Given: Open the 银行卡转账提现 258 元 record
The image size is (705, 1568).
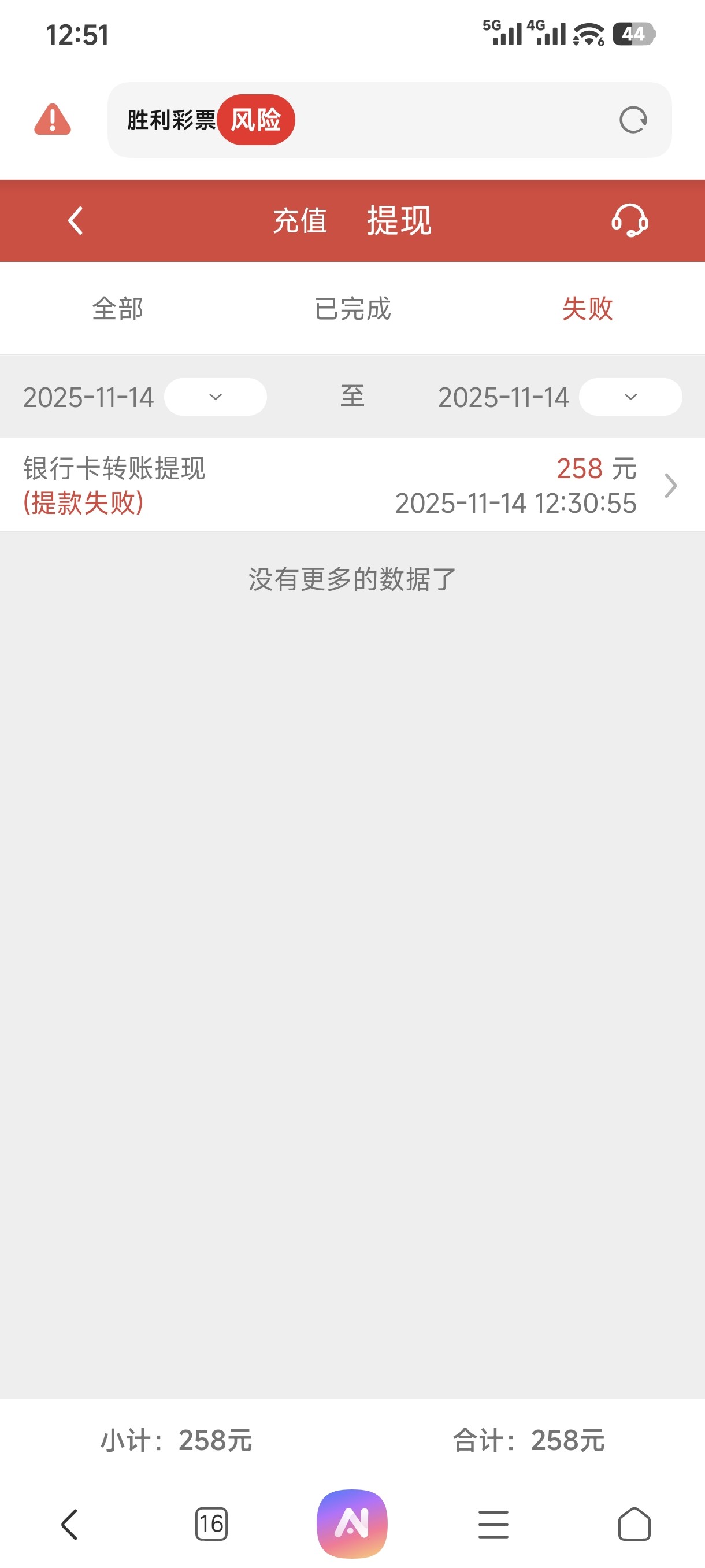Looking at the screenshot, I should 352,485.
